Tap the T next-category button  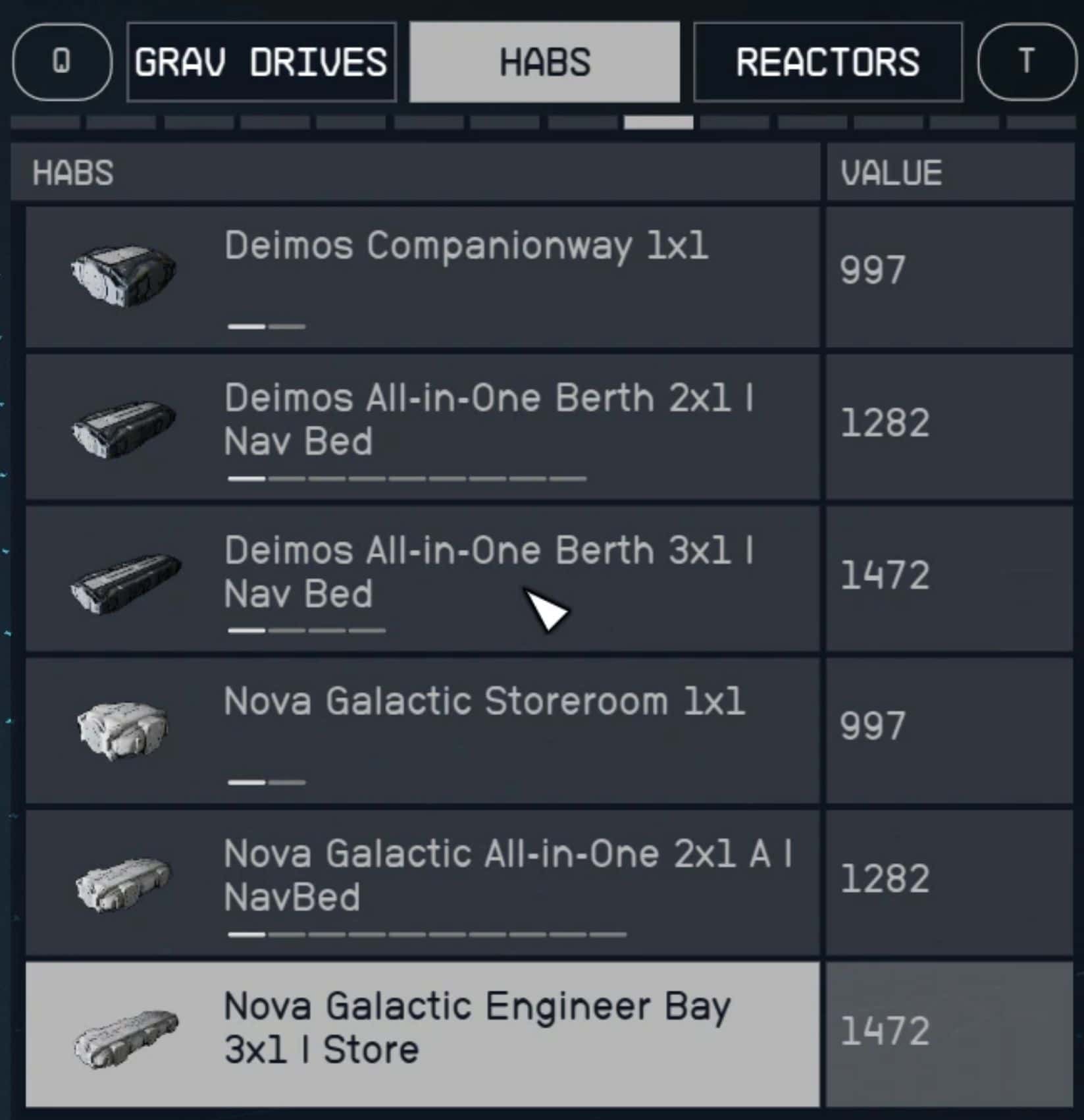point(1025,62)
